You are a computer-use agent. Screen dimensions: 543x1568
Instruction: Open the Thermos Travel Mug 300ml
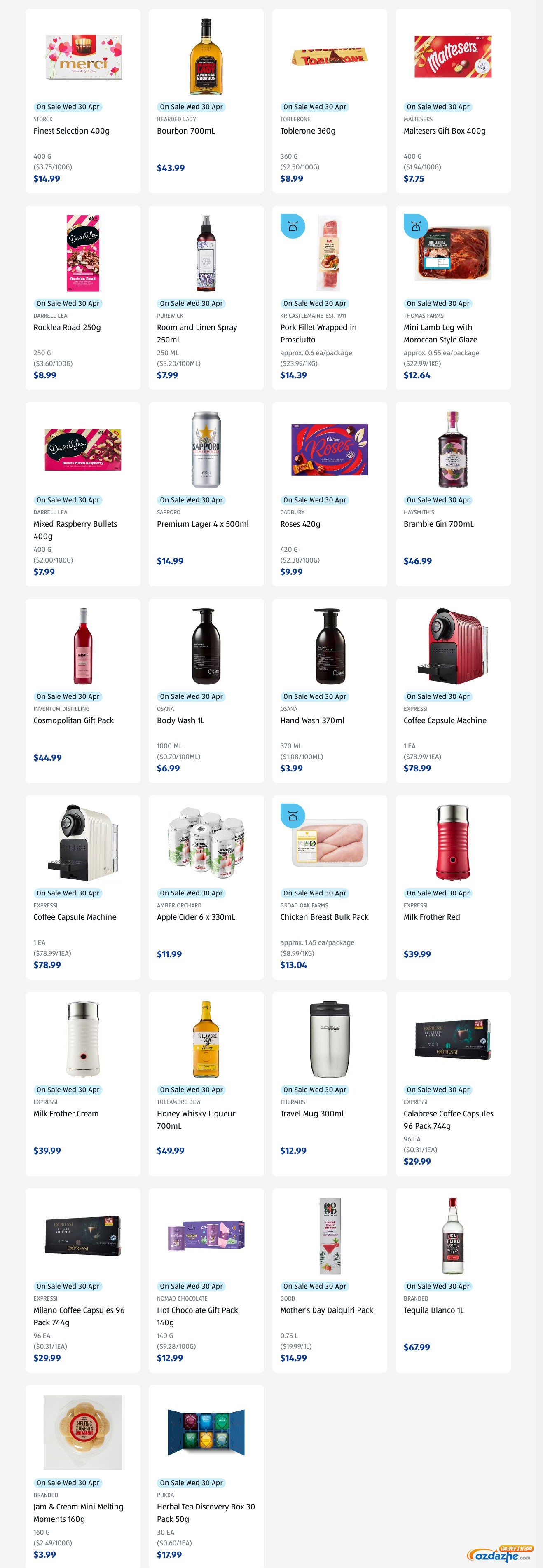pyautogui.click(x=312, y=1114)
